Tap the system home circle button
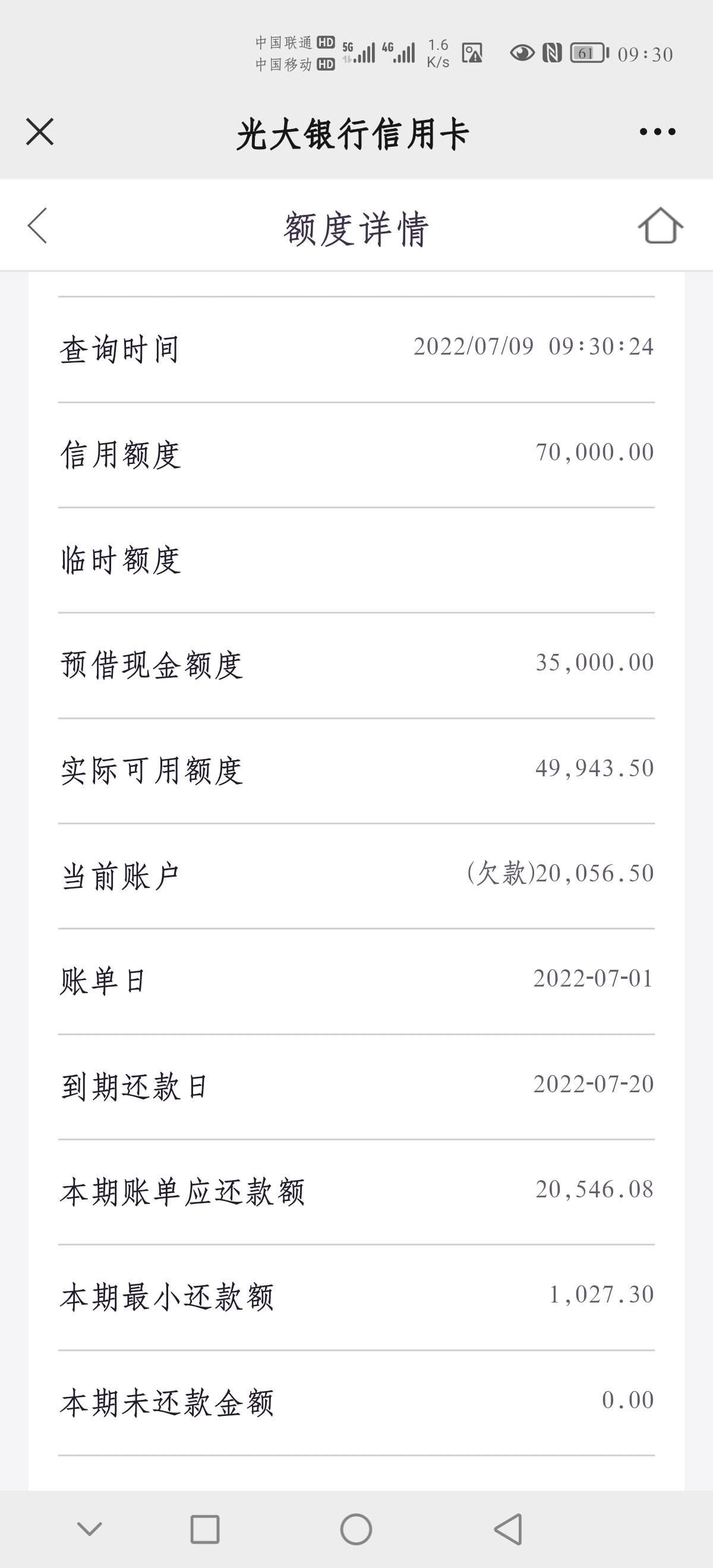Viewport: 713px width, 1568px height. 356,1529
